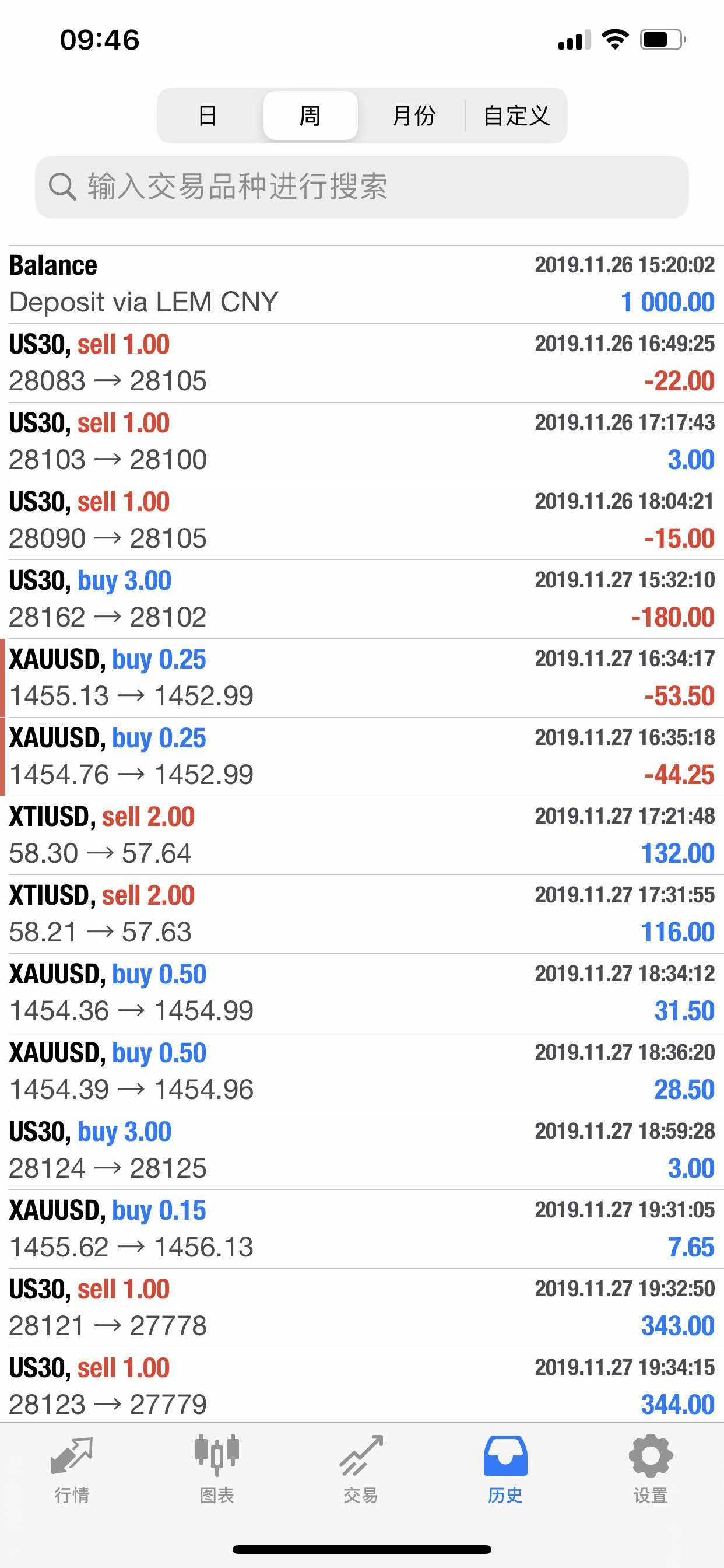Open the US30 buy 3.00 trade with -180.00
The width and height of the screenshot is (724, 1568).
pyautogui.click(x=362, y=599)
